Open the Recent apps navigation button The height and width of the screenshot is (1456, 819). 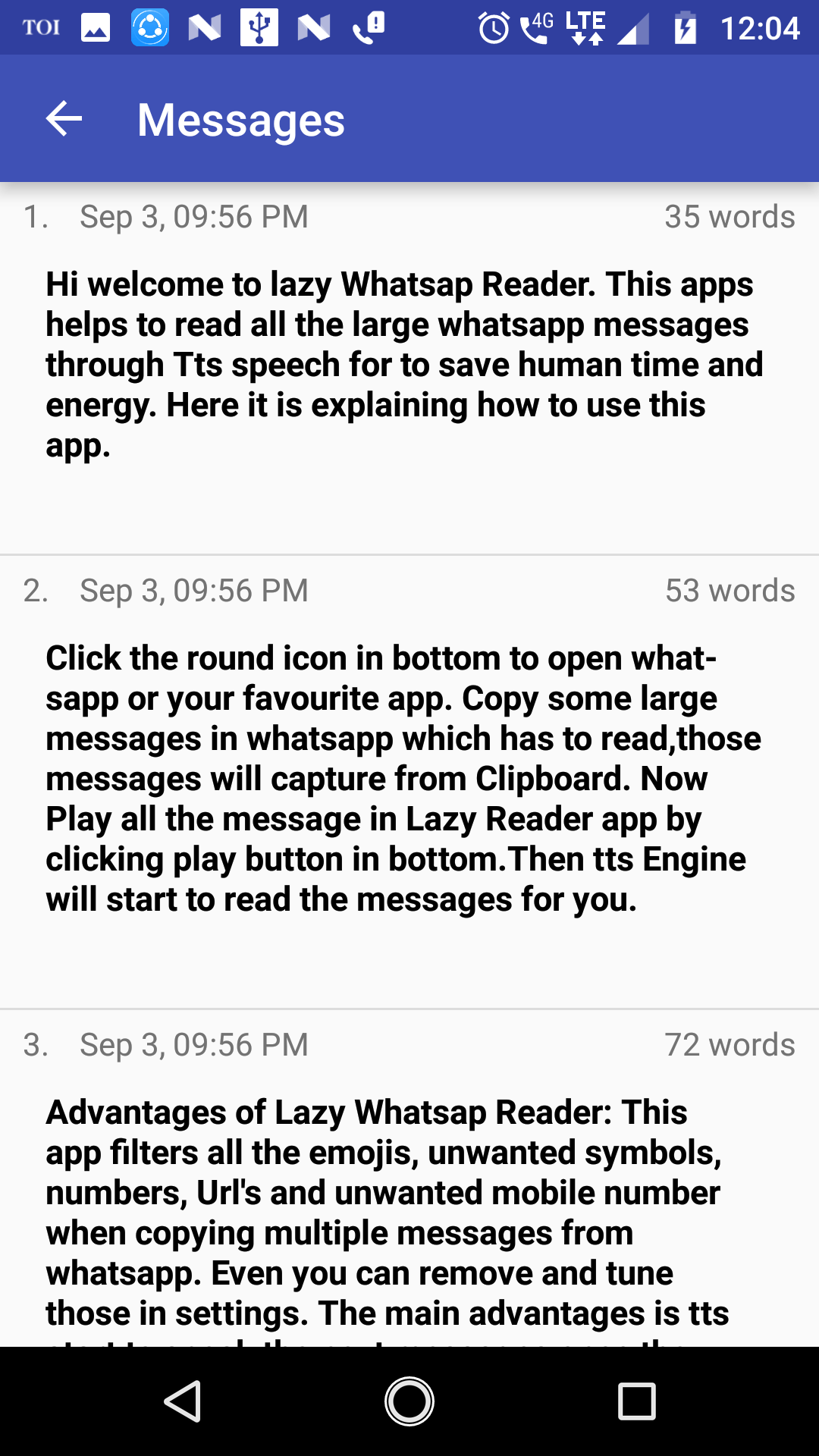(635, 1399)
